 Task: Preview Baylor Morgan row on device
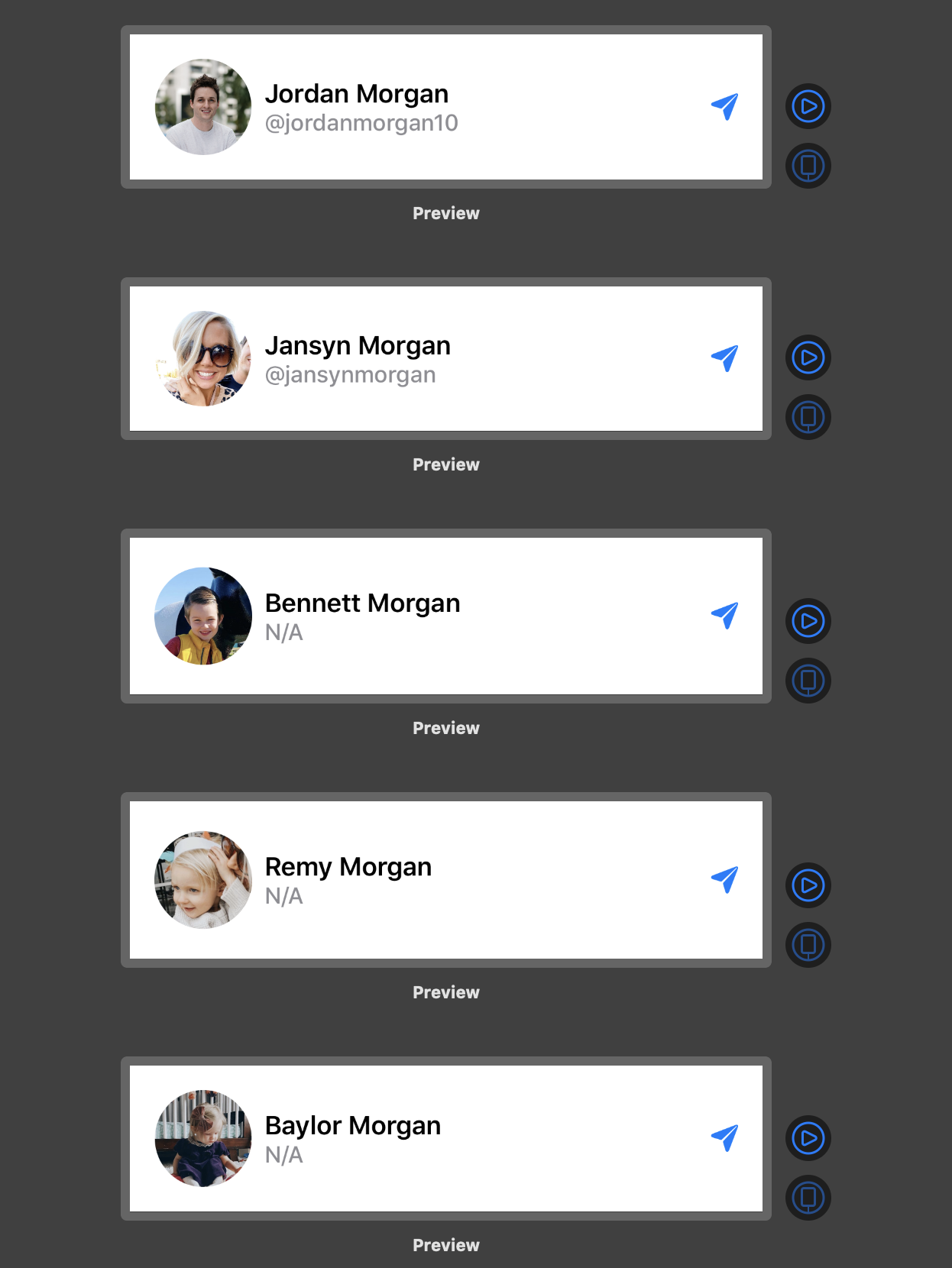(808, 1198)
